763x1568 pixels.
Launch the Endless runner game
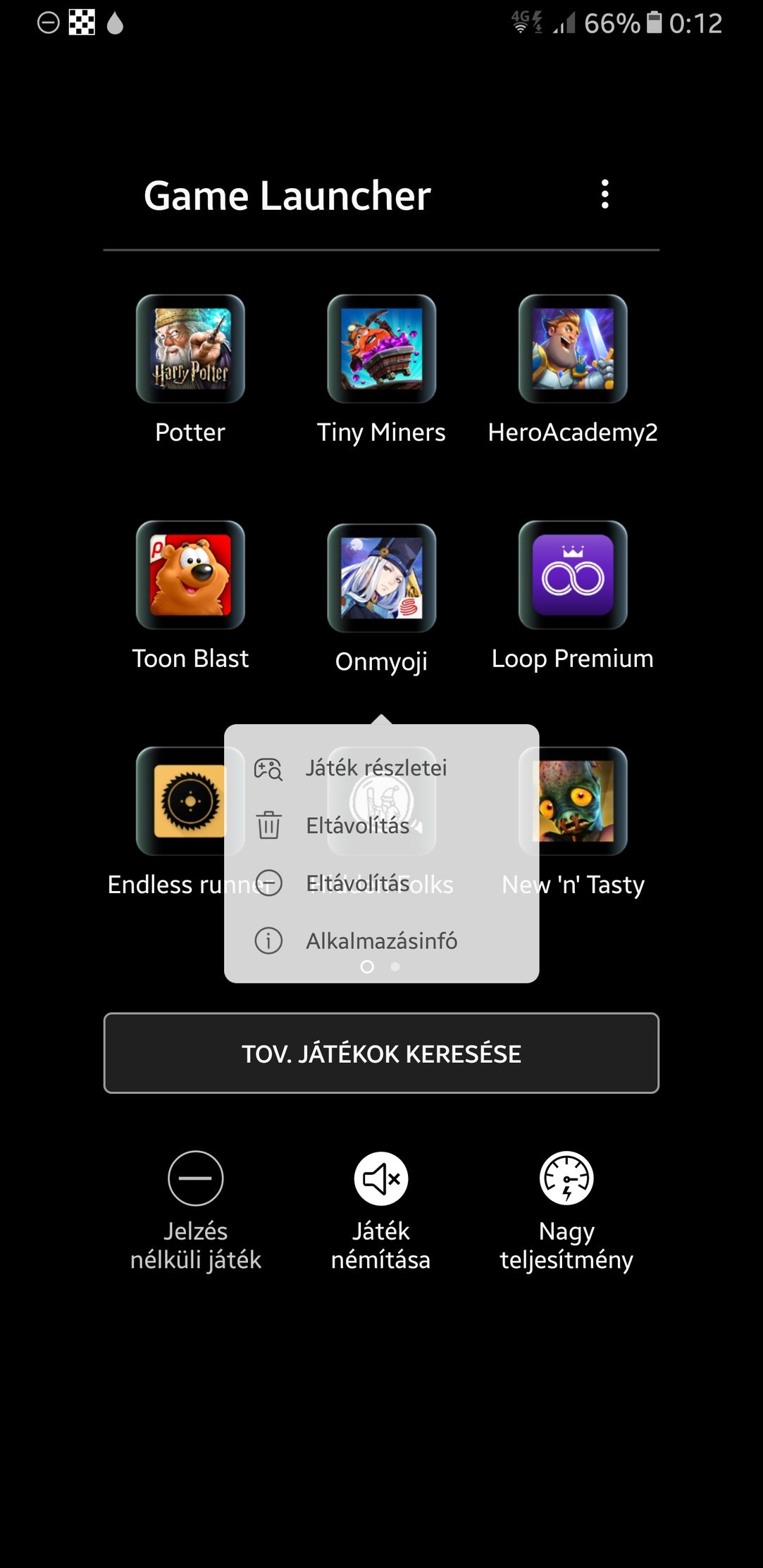point(180,802)
